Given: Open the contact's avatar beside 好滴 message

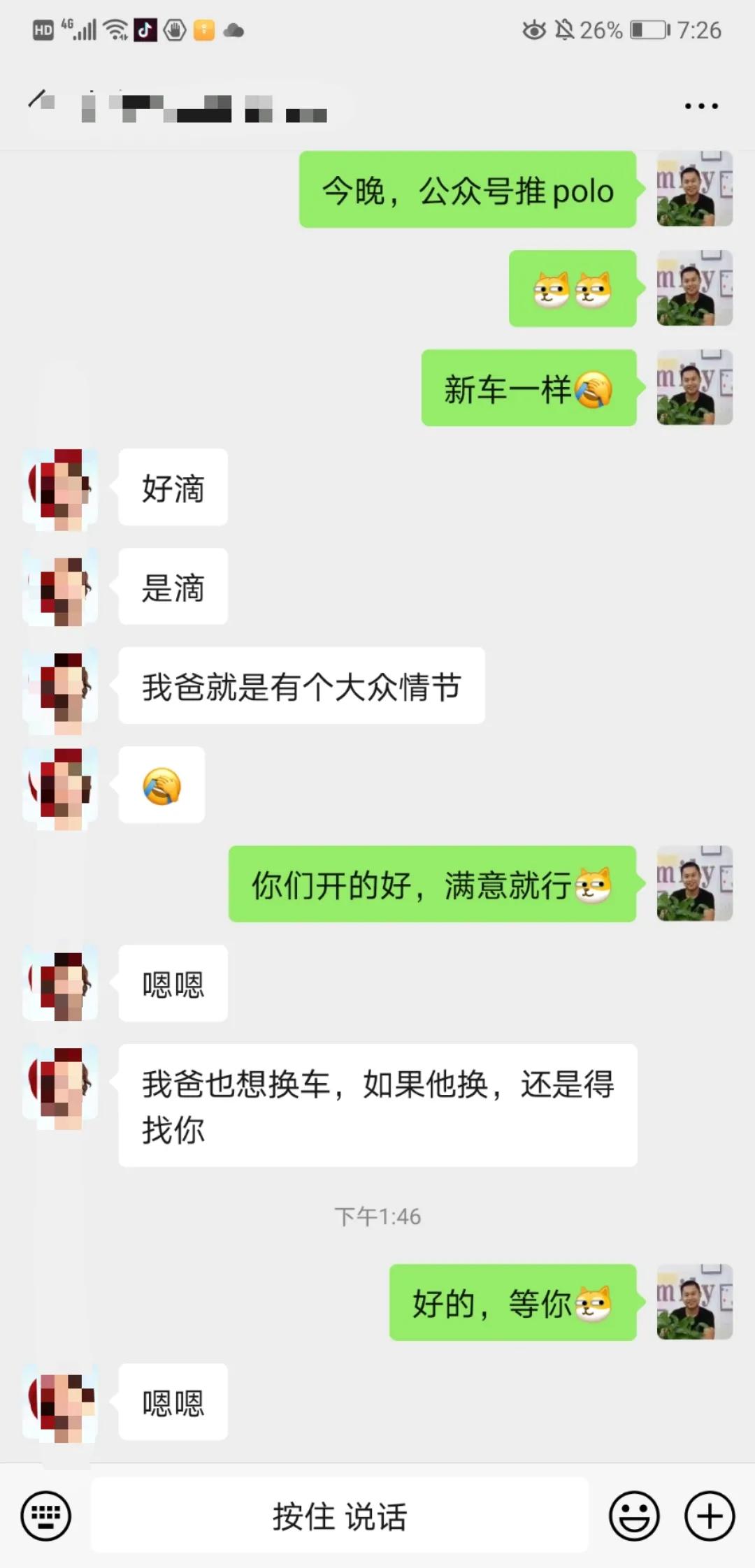Looking at the screenshot, I should 60,488.
